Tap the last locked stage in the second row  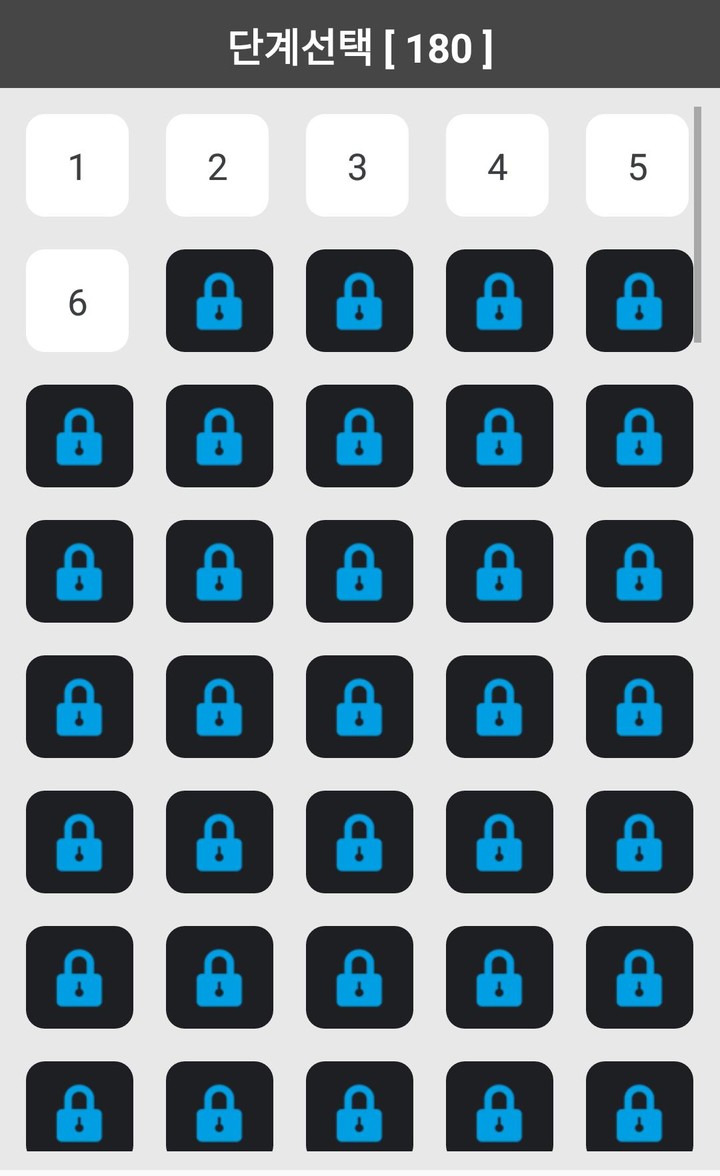tap(639, 301)
